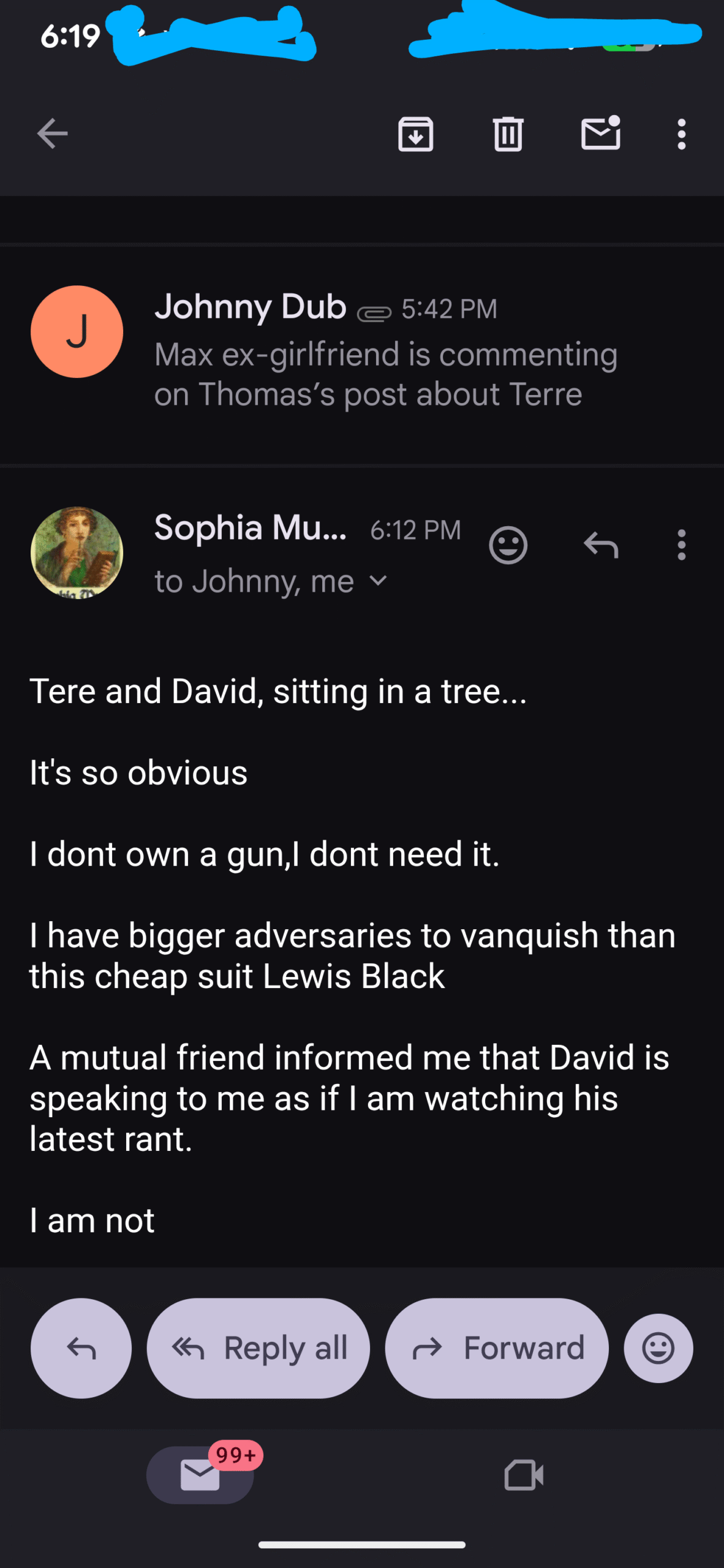This screenshot has height=1568, width=724.
Task: Mark this email as unread
Action: pyautogui.click(x=600, y=134)
